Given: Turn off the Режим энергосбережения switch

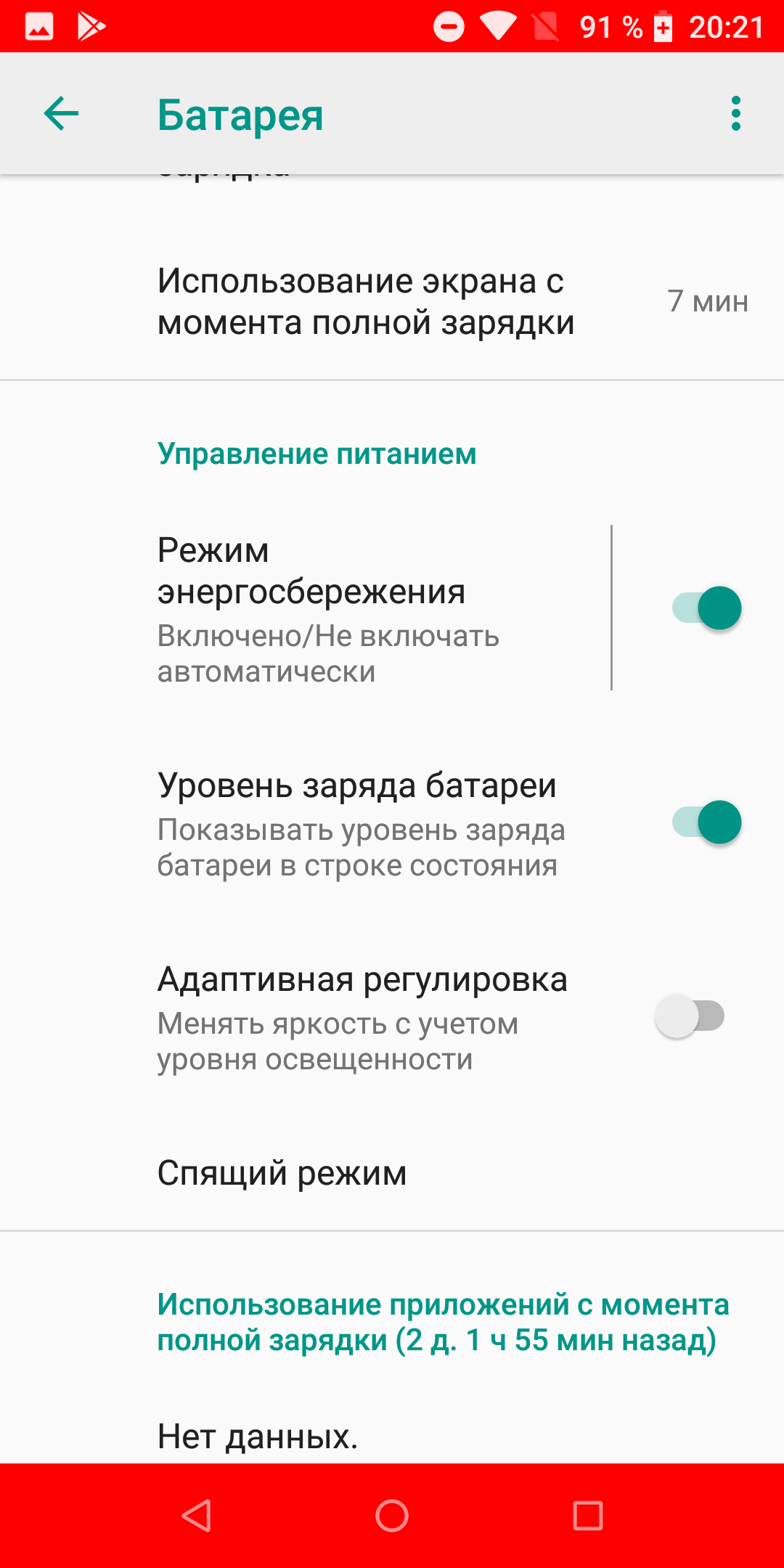Looking at the screenshot, I should point(706,608).
